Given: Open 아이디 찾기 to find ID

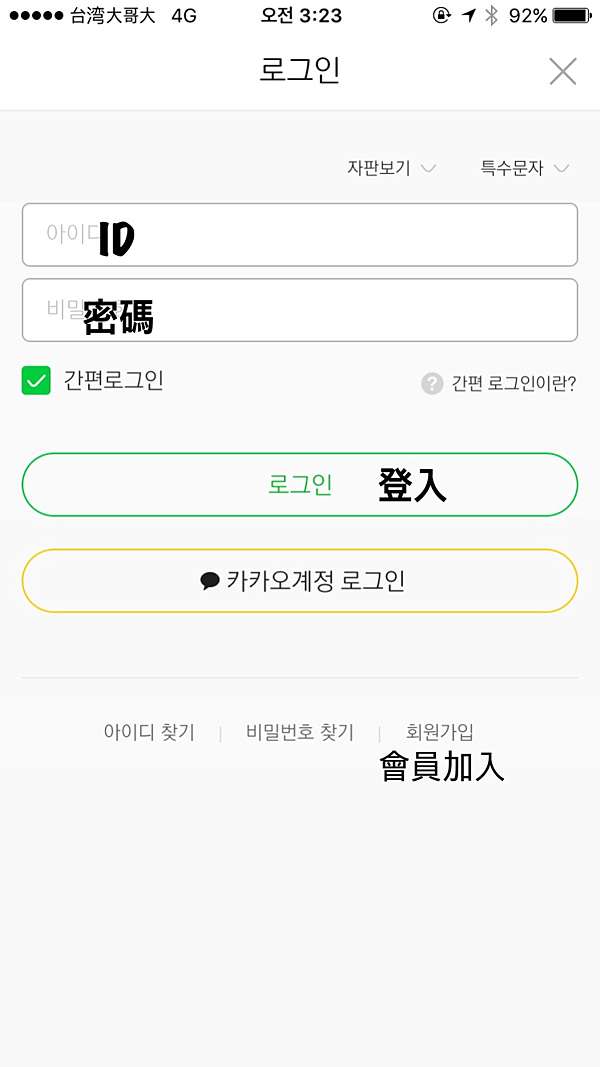Looking at the screenshot, I should click(x=149, y=732).
